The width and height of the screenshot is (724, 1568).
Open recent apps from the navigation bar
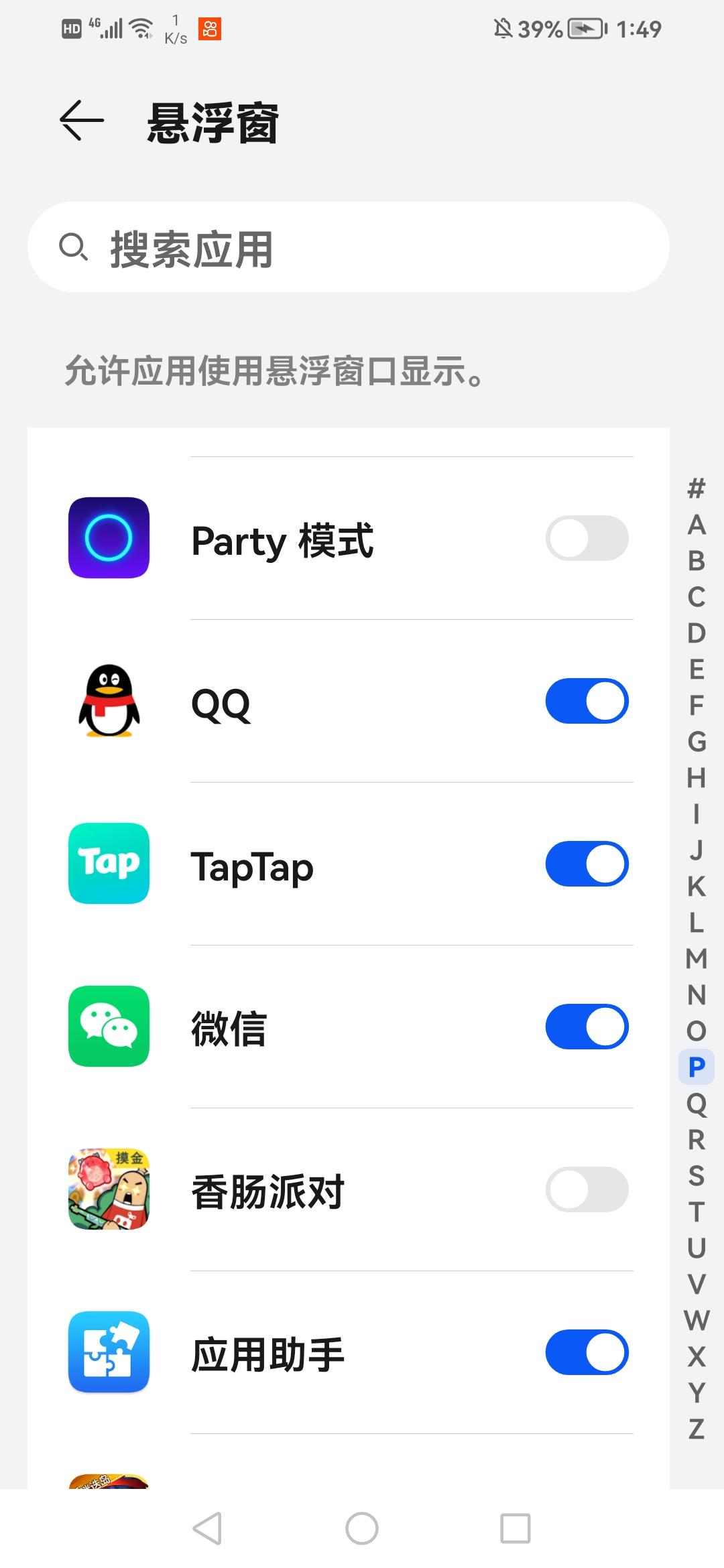click(516, 1528)
